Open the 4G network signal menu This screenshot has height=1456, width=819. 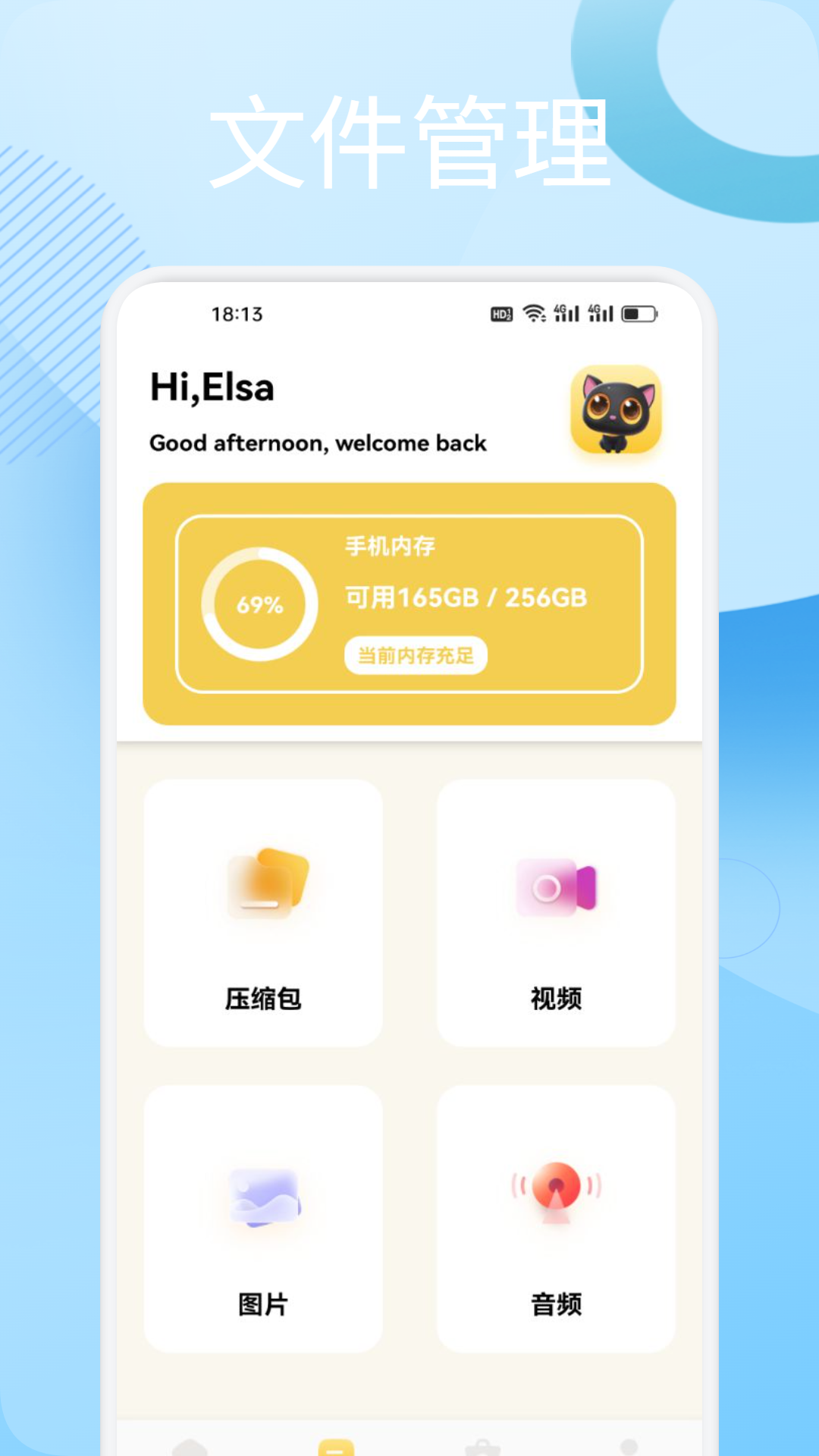(x=566, y=312)
